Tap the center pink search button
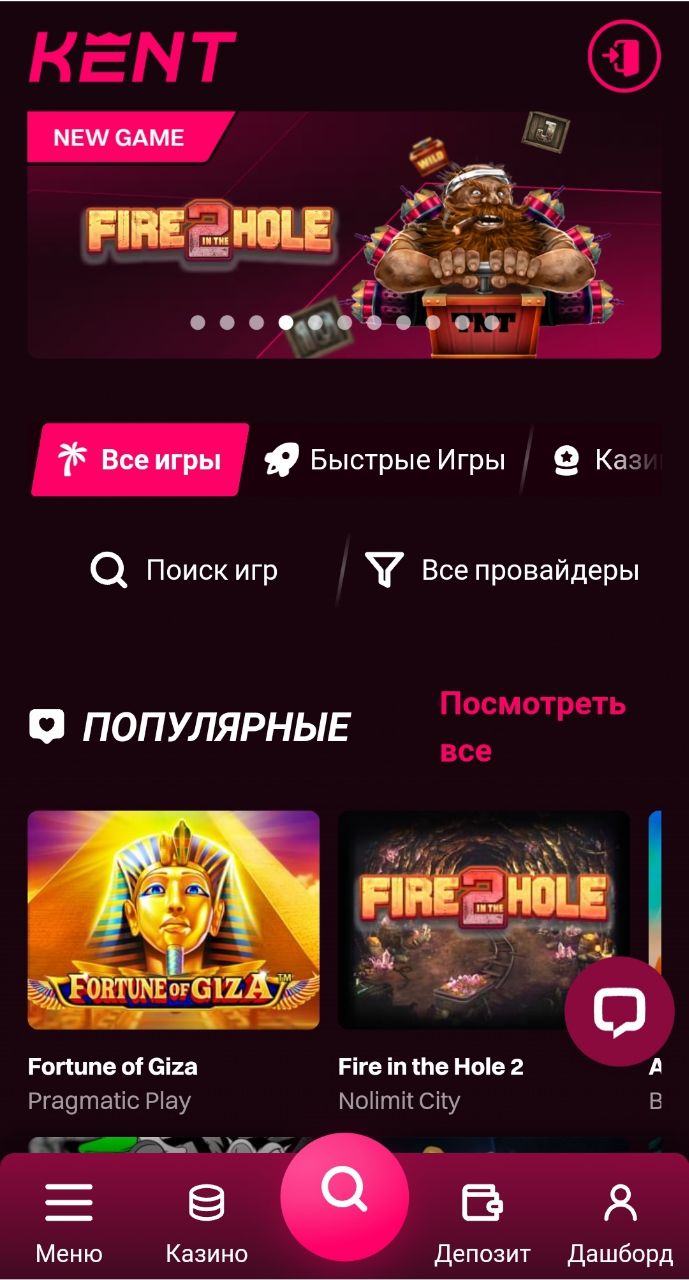 coord(344,1196)
